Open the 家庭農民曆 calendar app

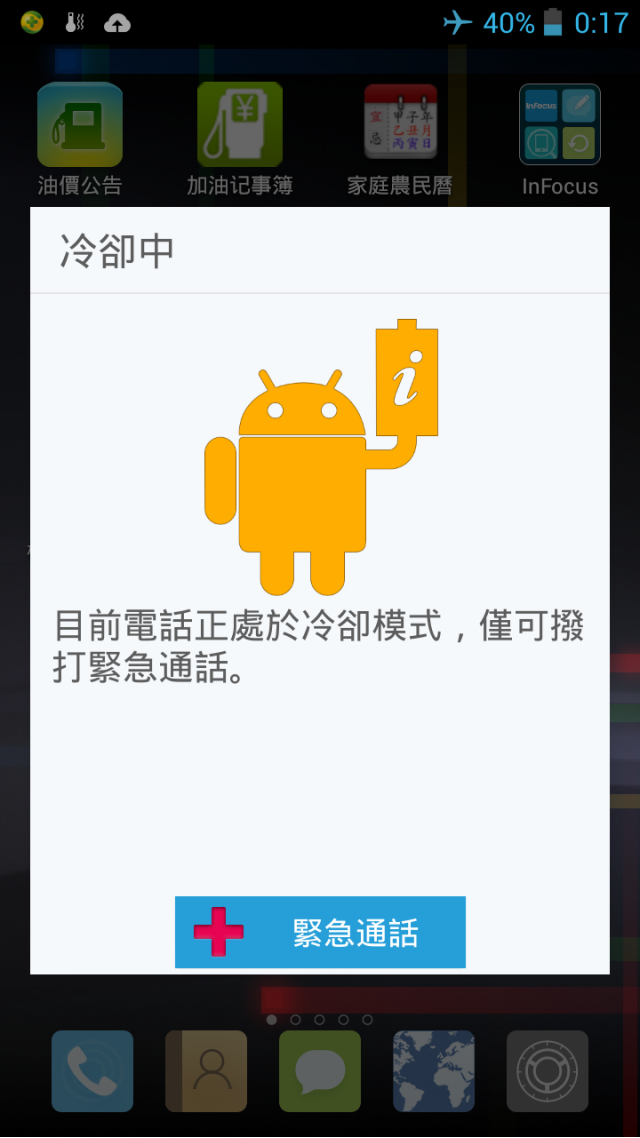400,126
